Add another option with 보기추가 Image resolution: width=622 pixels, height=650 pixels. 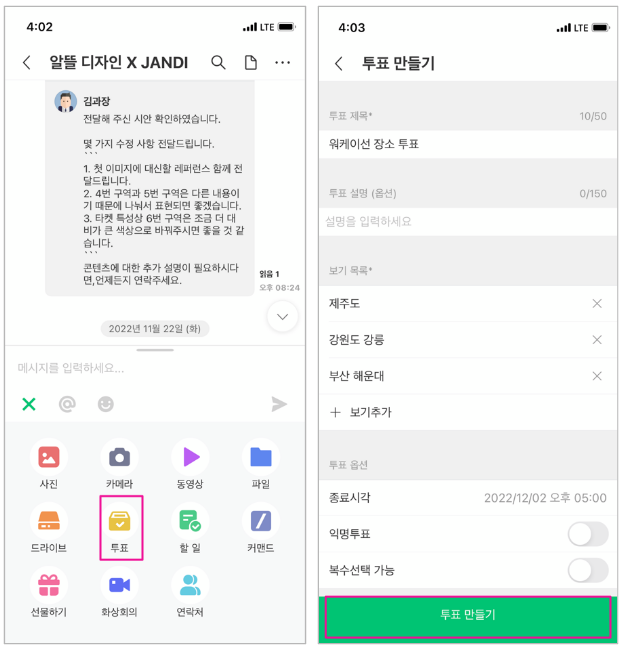coord(361,412)
